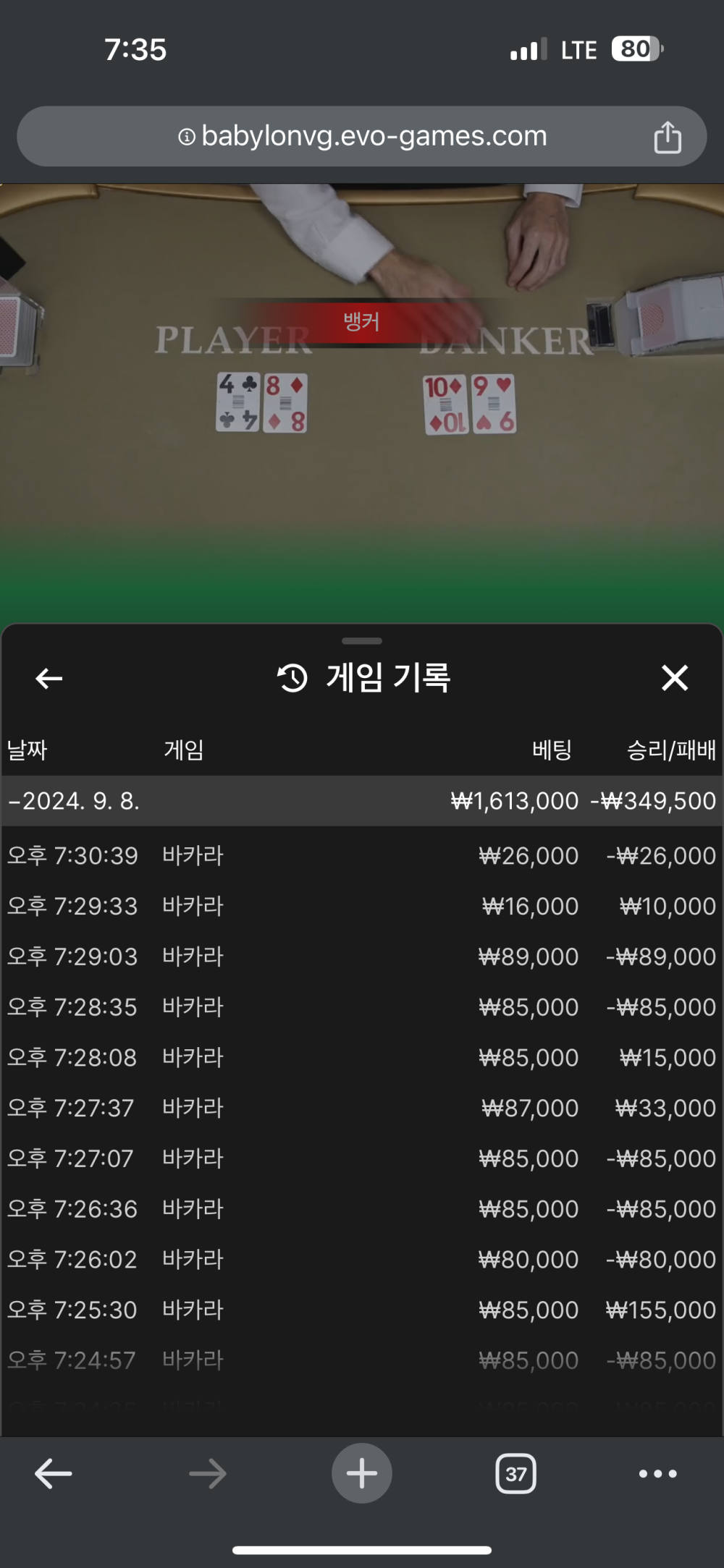View details of 7:28:08 baccarat round
The image size is (724, 1568).
pos(362,1058)
